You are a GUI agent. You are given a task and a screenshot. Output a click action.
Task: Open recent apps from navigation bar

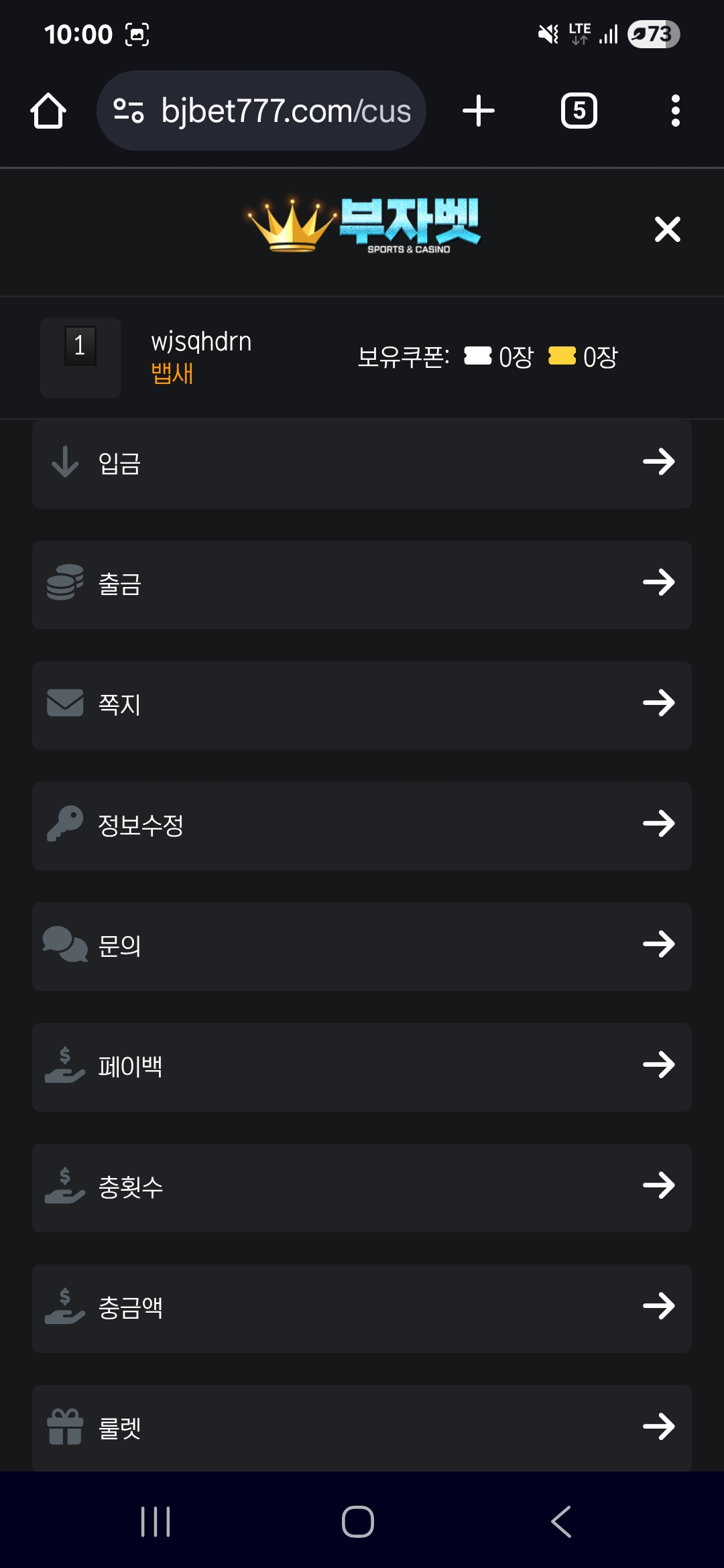(156, 1521)
